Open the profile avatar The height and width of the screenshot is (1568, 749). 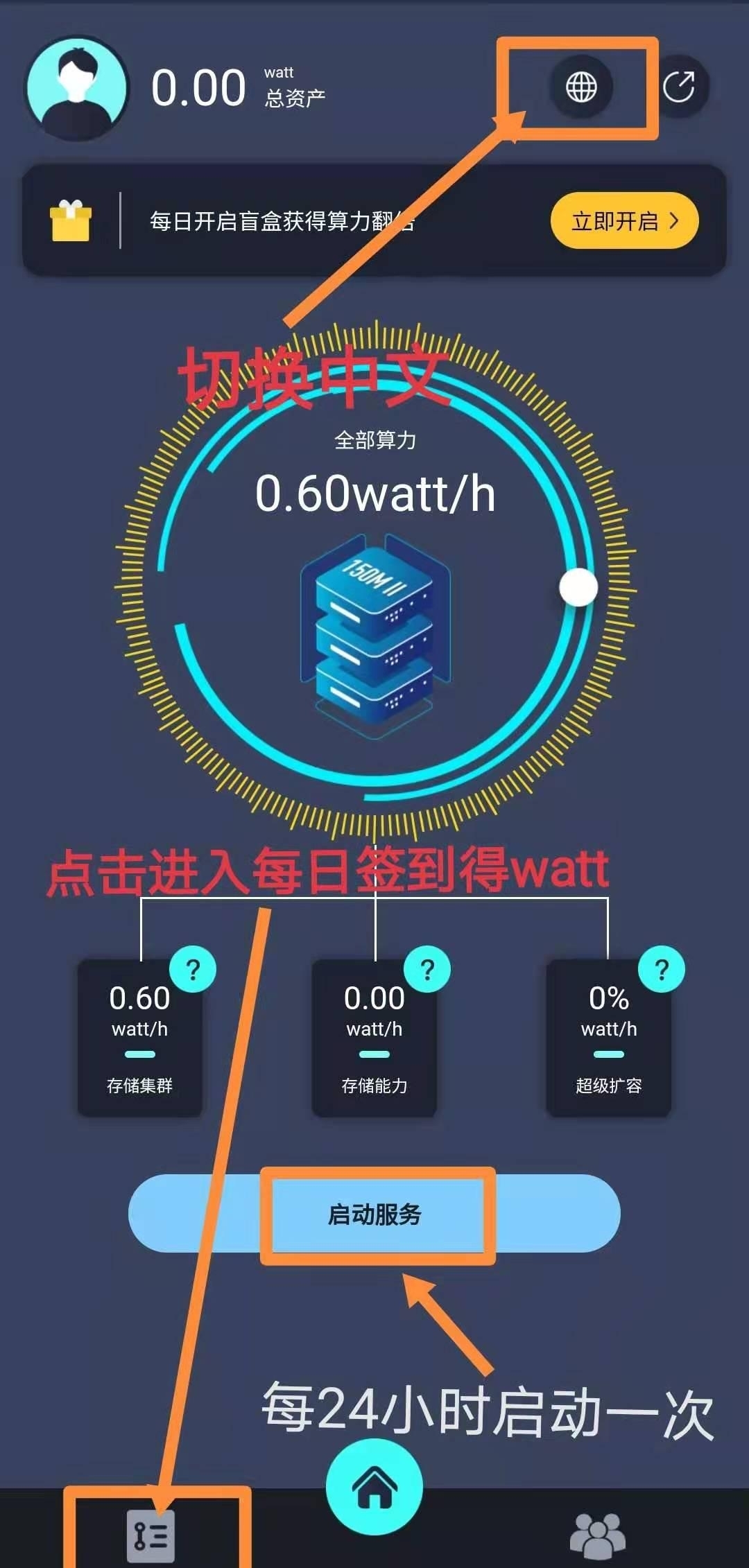pyautogui.click(x=76, y=88)
